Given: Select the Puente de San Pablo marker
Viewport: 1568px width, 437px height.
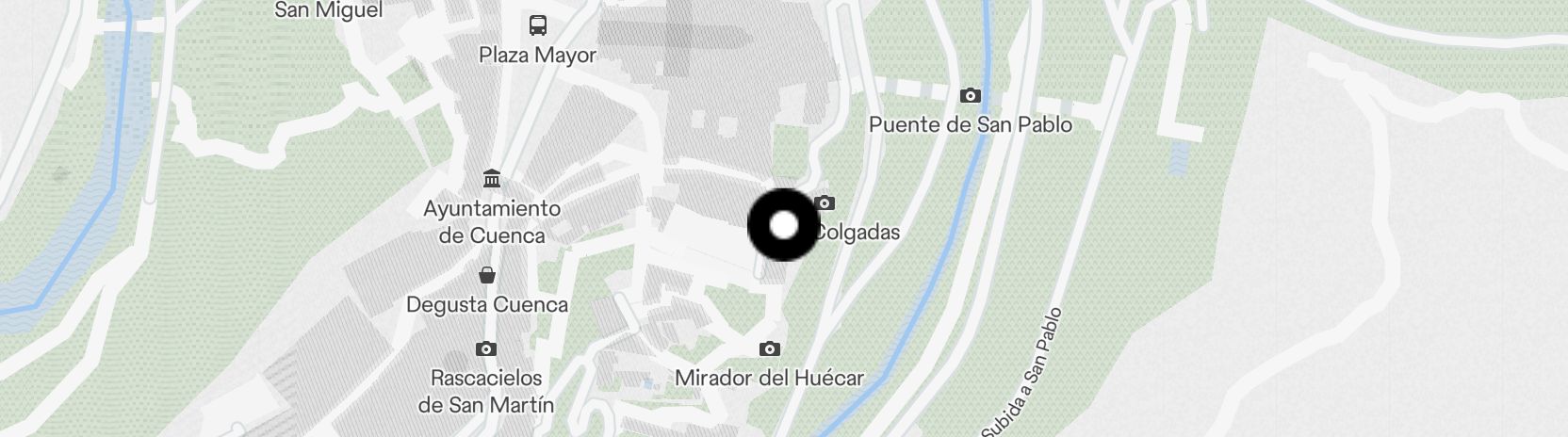Looking at the screenshot, I should (970, 96).
